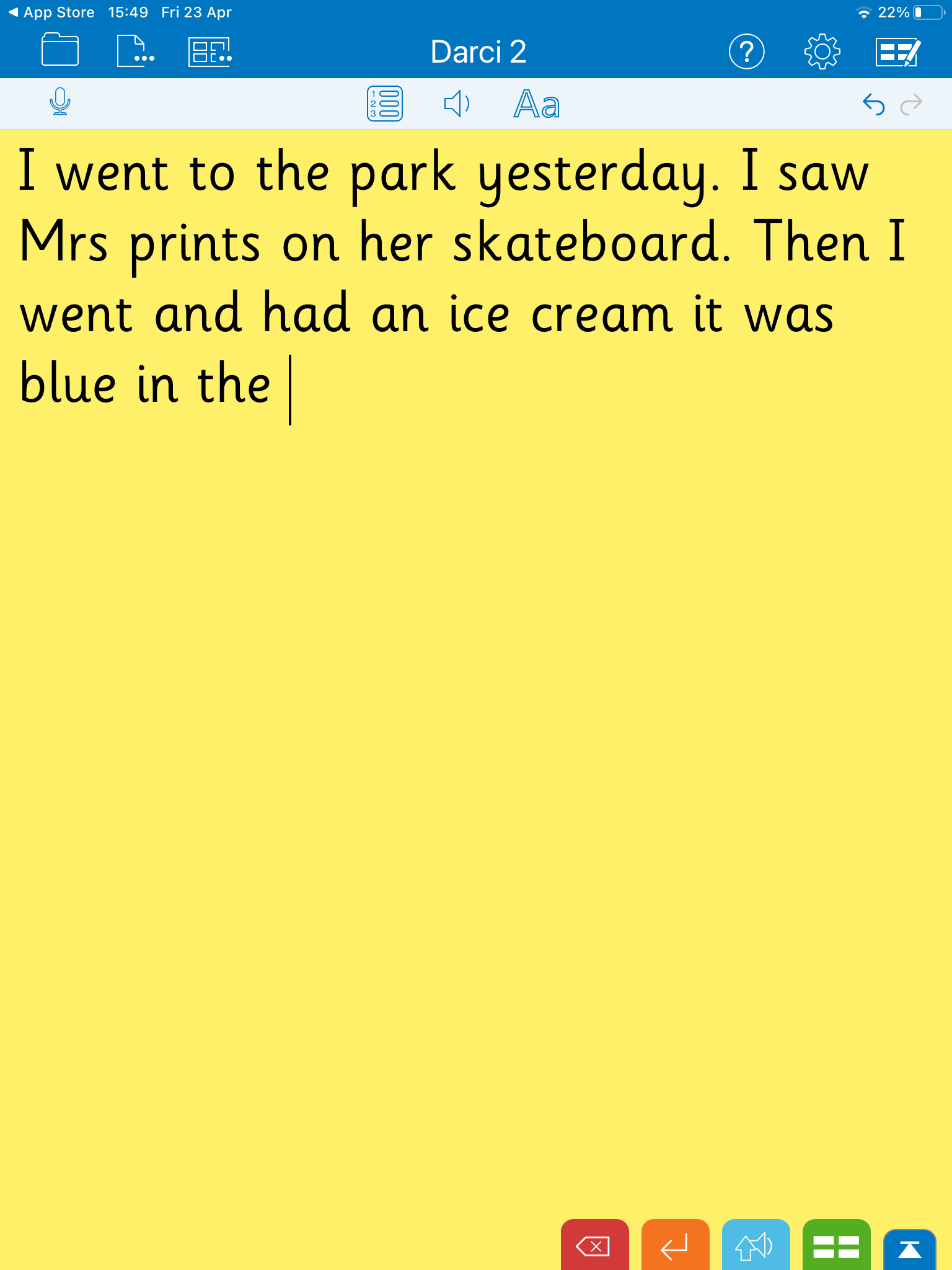Open the Aa font settings
This screenshot has height=1270, width=952.
click(537, 104)
